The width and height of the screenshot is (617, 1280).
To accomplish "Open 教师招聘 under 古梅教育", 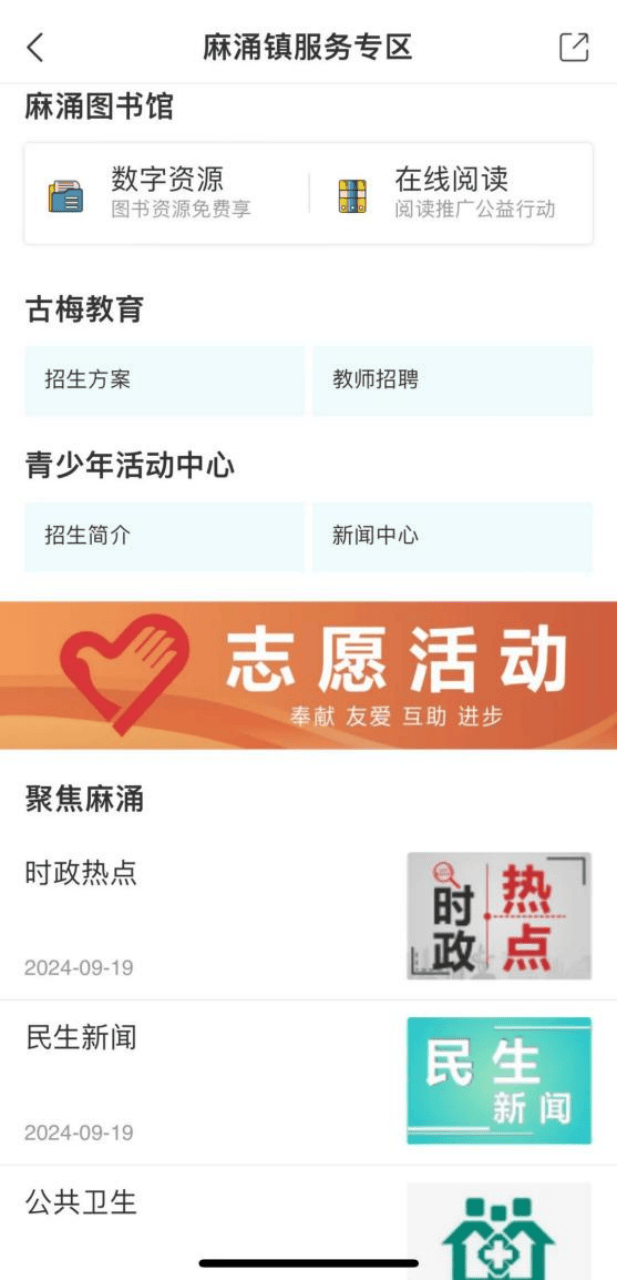I will tap(452, 380).
